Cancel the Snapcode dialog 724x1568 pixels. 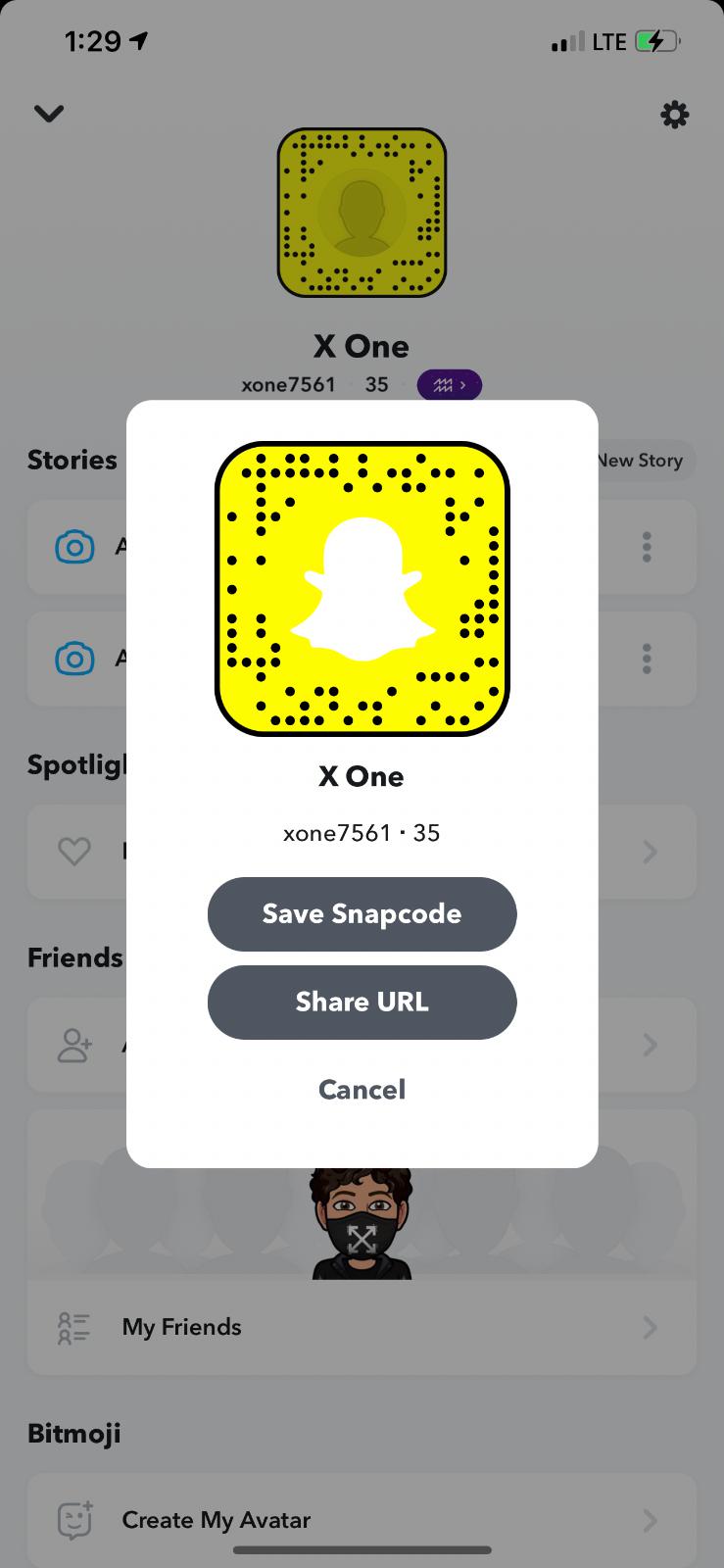pos(362,1089)
